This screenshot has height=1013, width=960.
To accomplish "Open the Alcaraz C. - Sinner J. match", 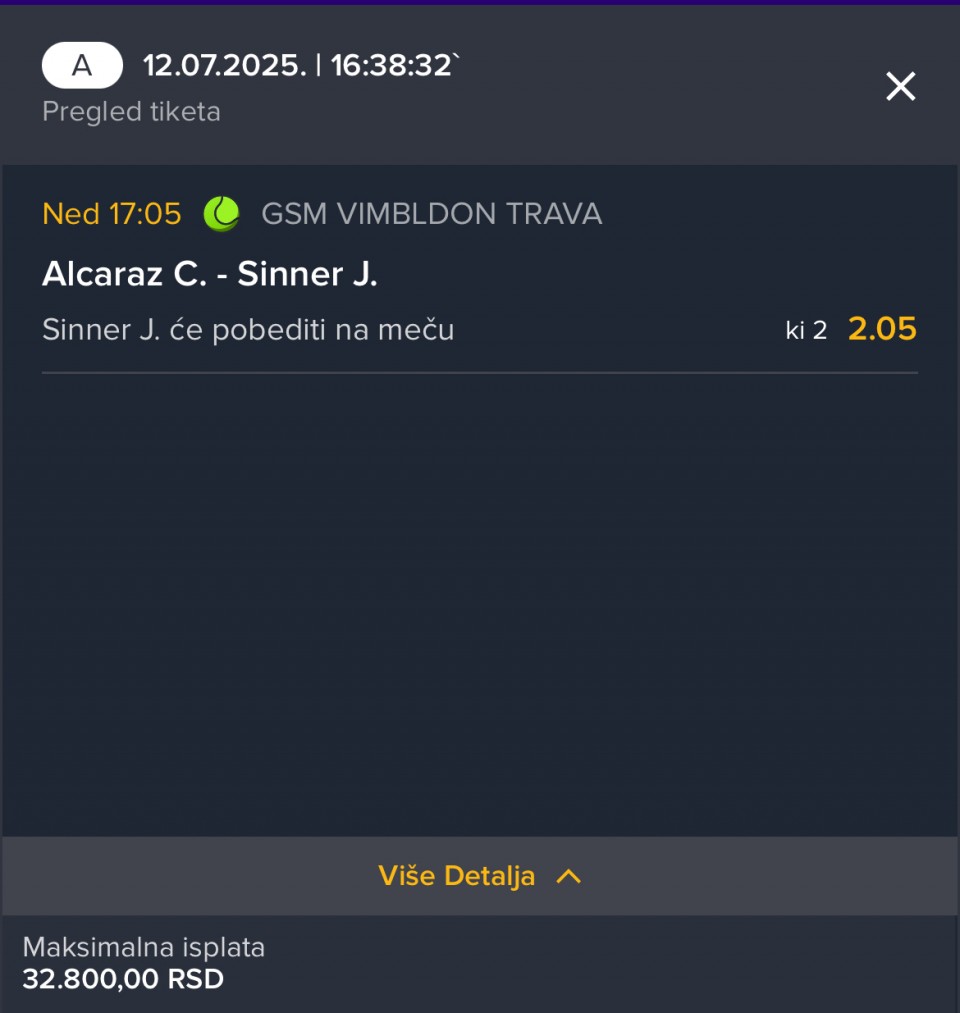I will pos(210,274).
